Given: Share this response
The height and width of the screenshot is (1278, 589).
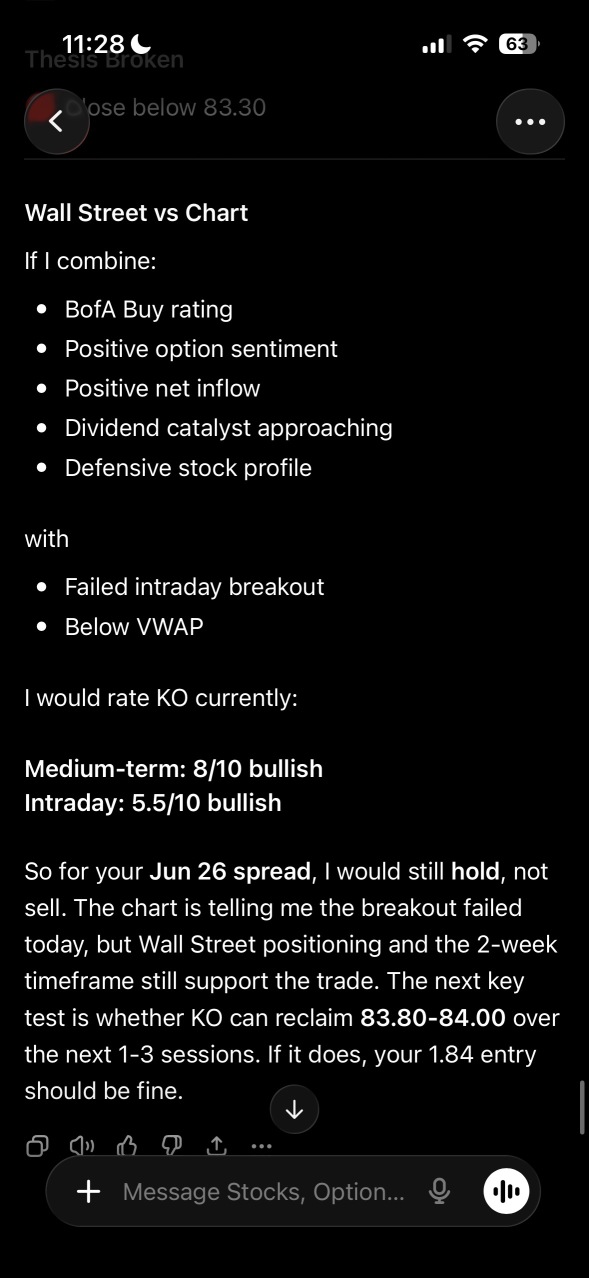Looking at the screenshot, I should point(216,1146).
